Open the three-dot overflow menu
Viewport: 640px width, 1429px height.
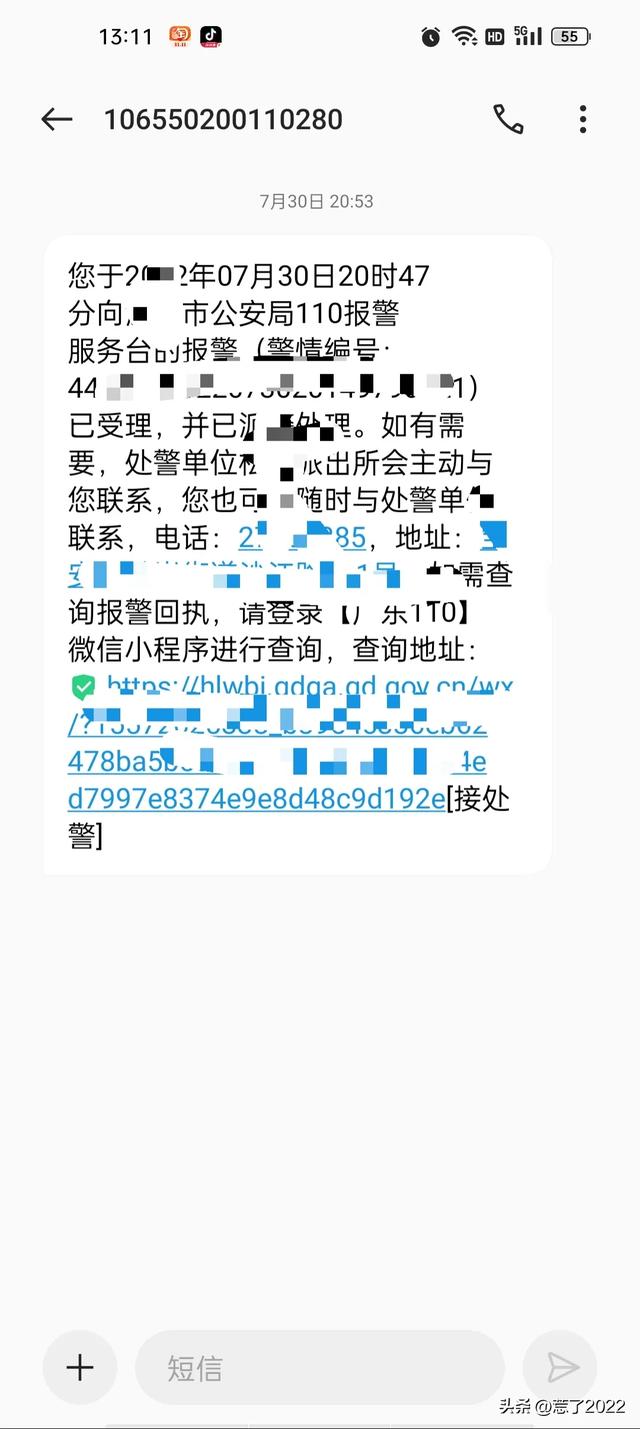tap(583, 119)
